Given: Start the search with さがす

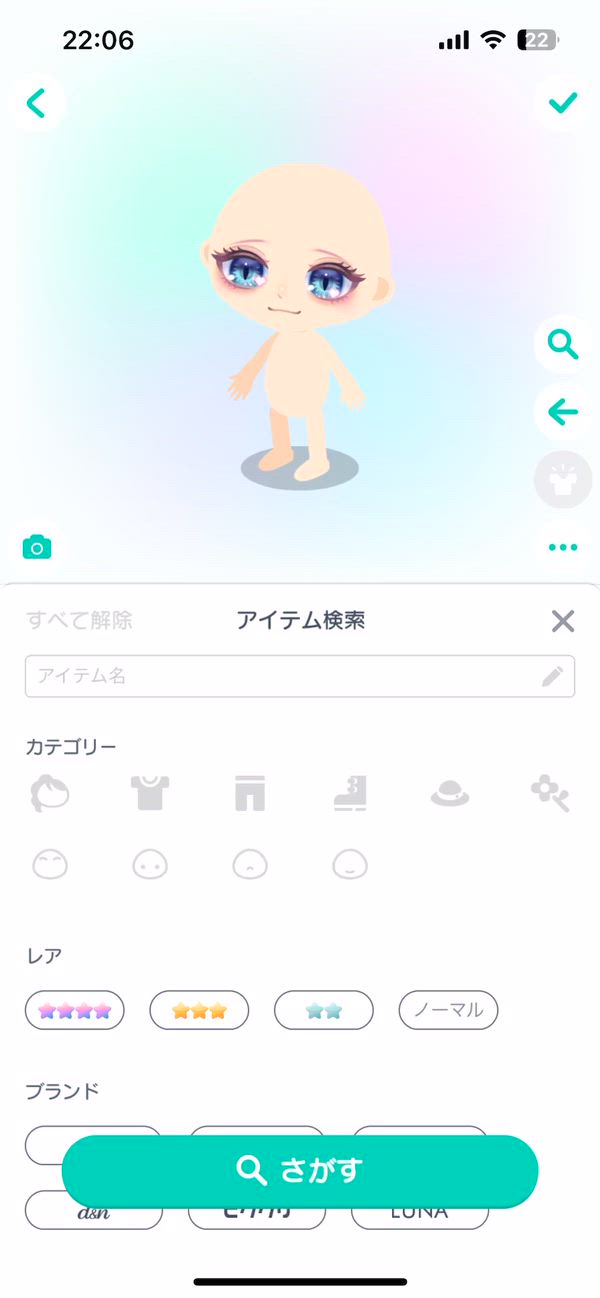Looking at the screenshot, I should (x=300, y=1170).
